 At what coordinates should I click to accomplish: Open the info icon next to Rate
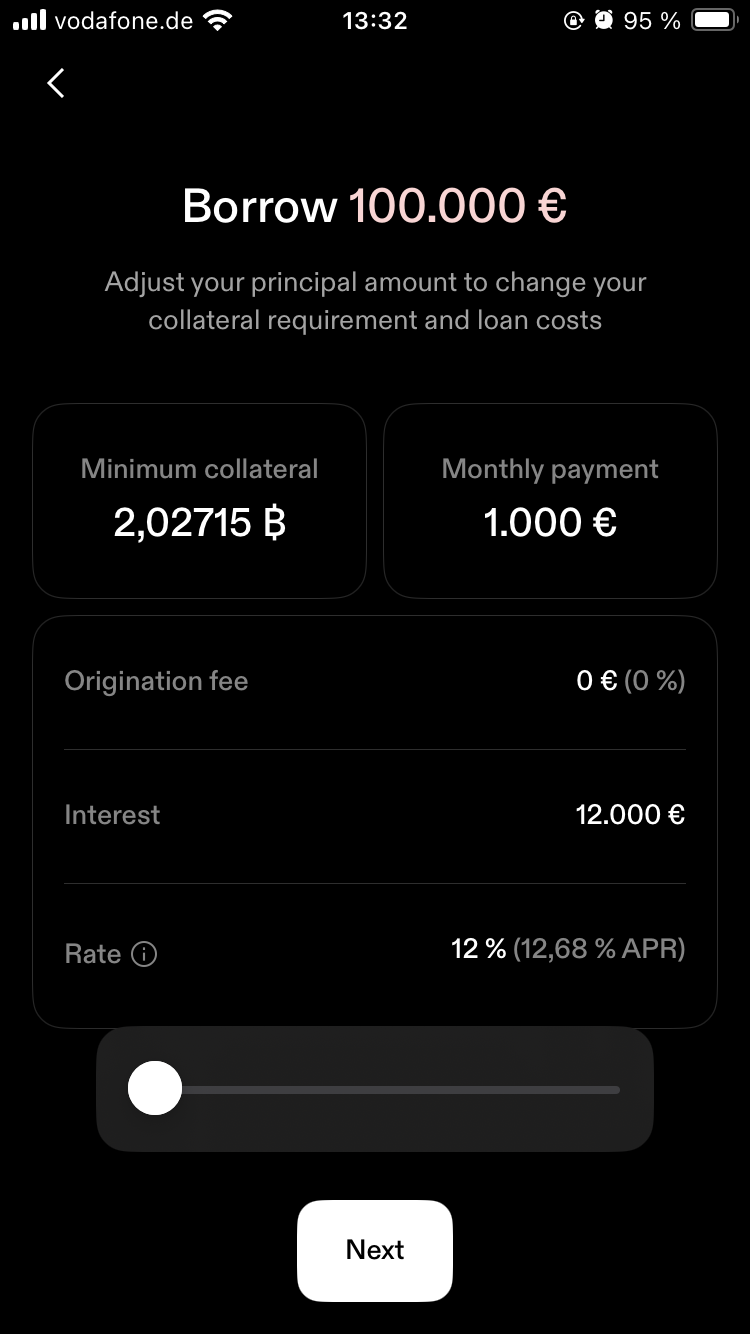coord(144,955)
